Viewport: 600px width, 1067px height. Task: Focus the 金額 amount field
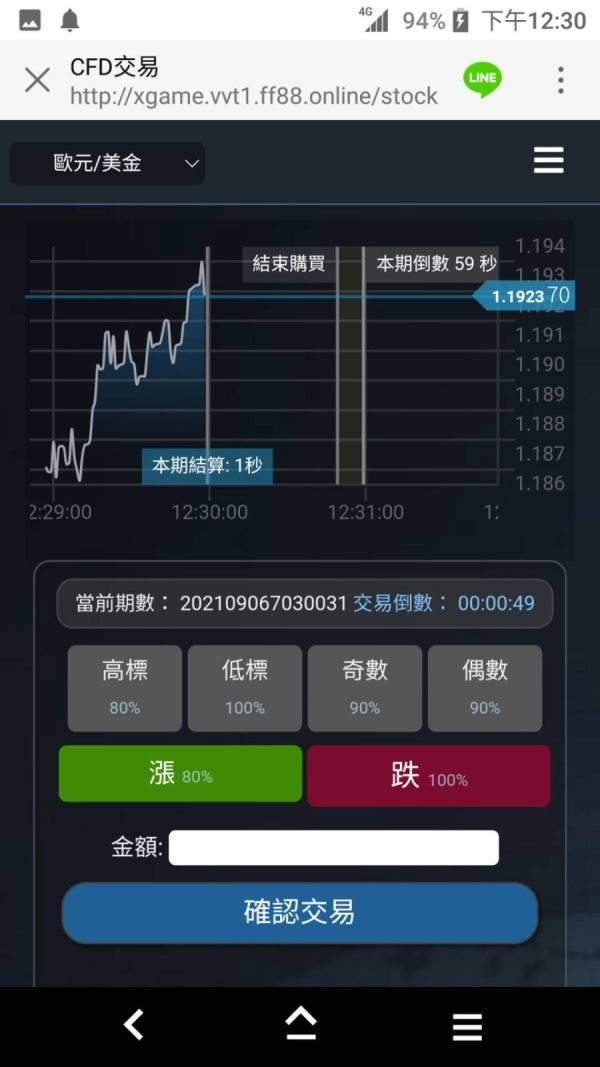[333, 848]
